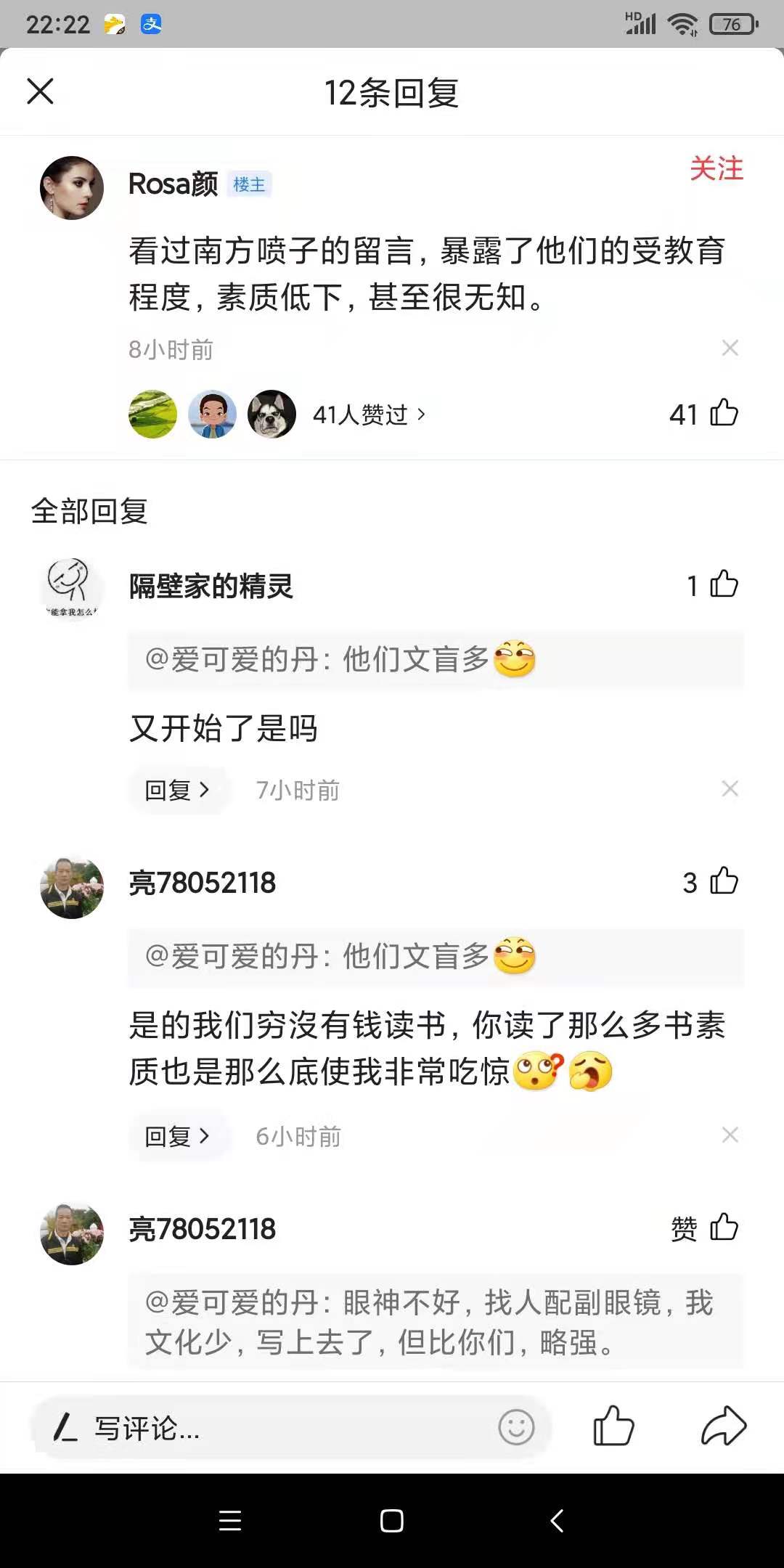The height and width of the screenshot is (1568, 784).
Task: Like Rosa颜's comment with 41 likes
Action: click(723, 413)
